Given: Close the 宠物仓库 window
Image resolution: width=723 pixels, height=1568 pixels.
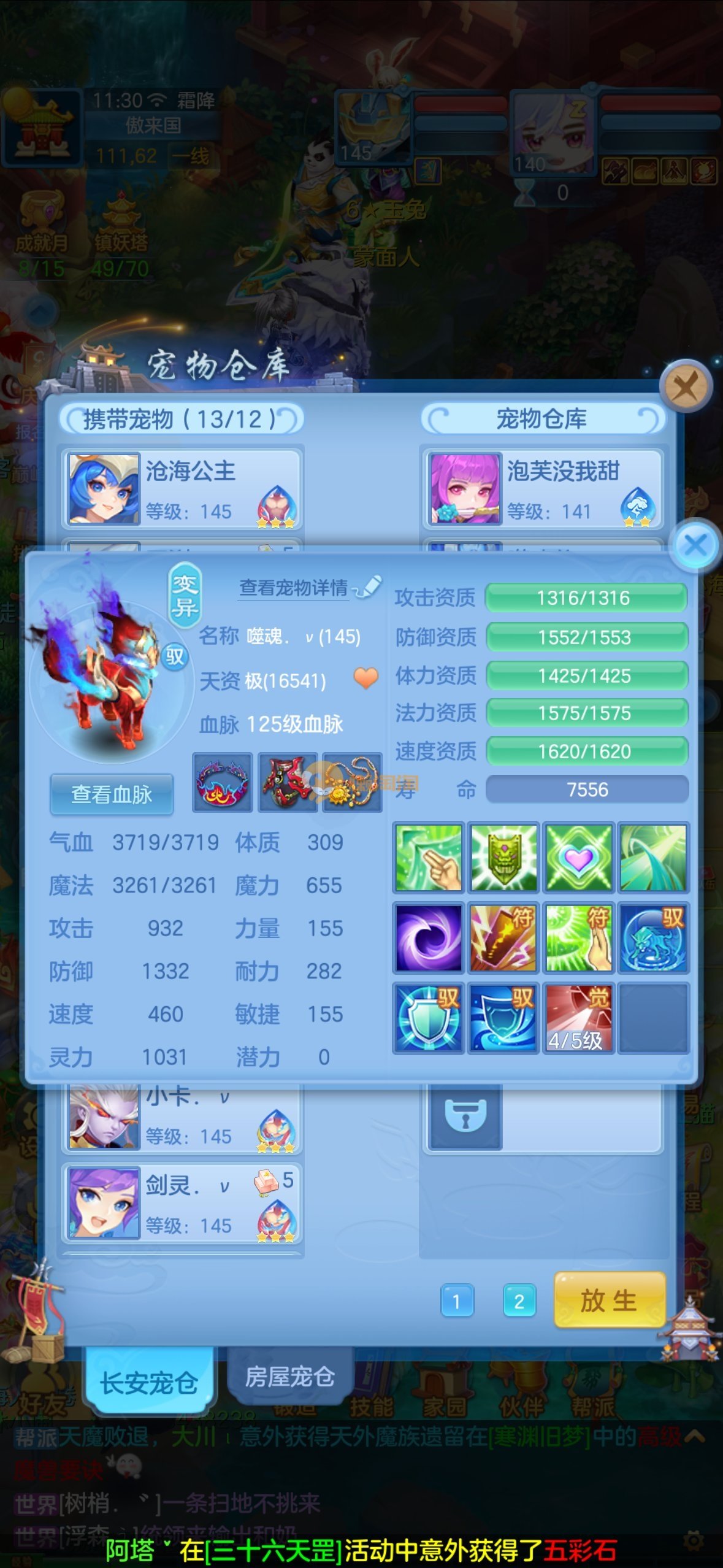Looking at the screenshot, I should [685, 387].
